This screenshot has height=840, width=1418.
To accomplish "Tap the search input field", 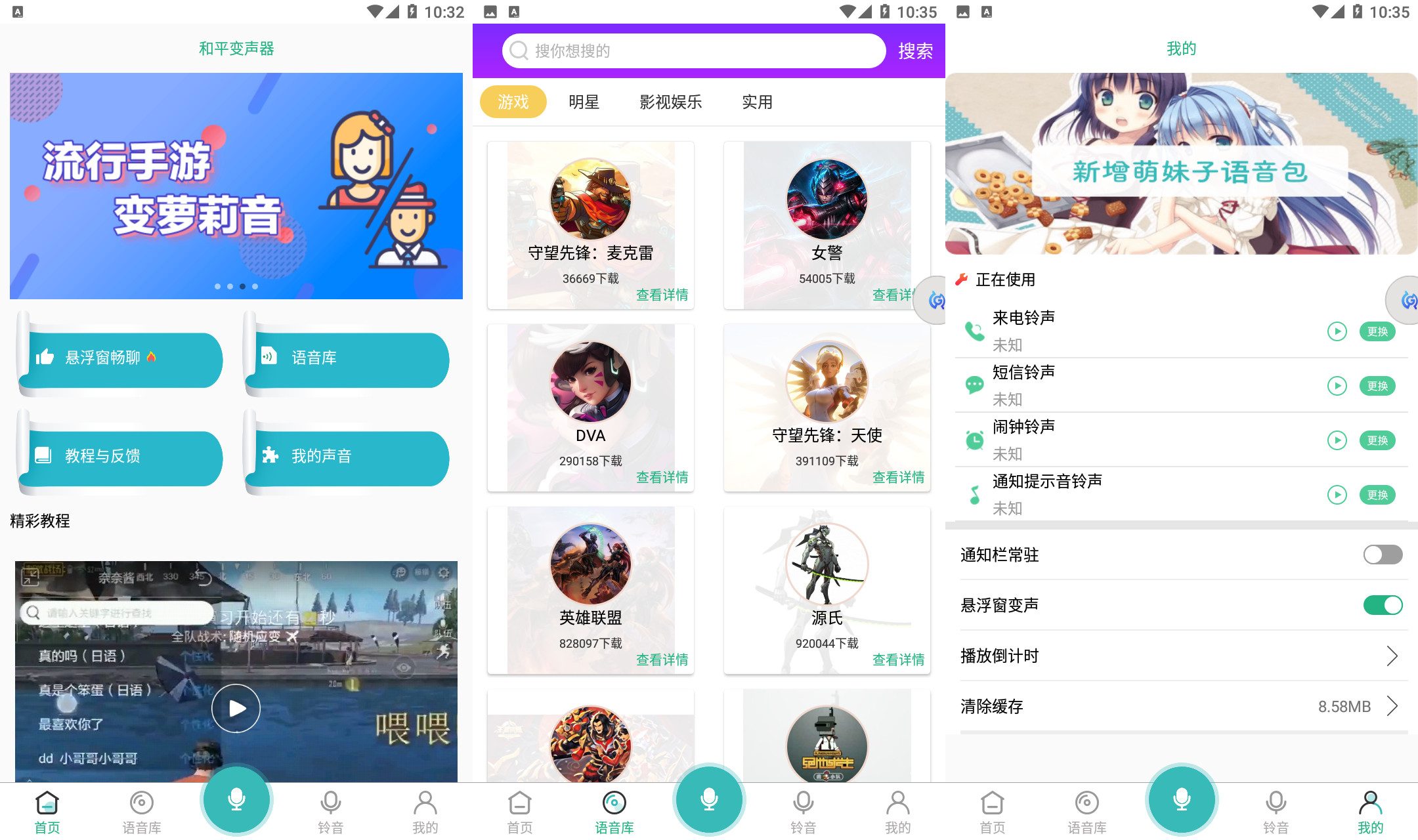I will 693,51.
